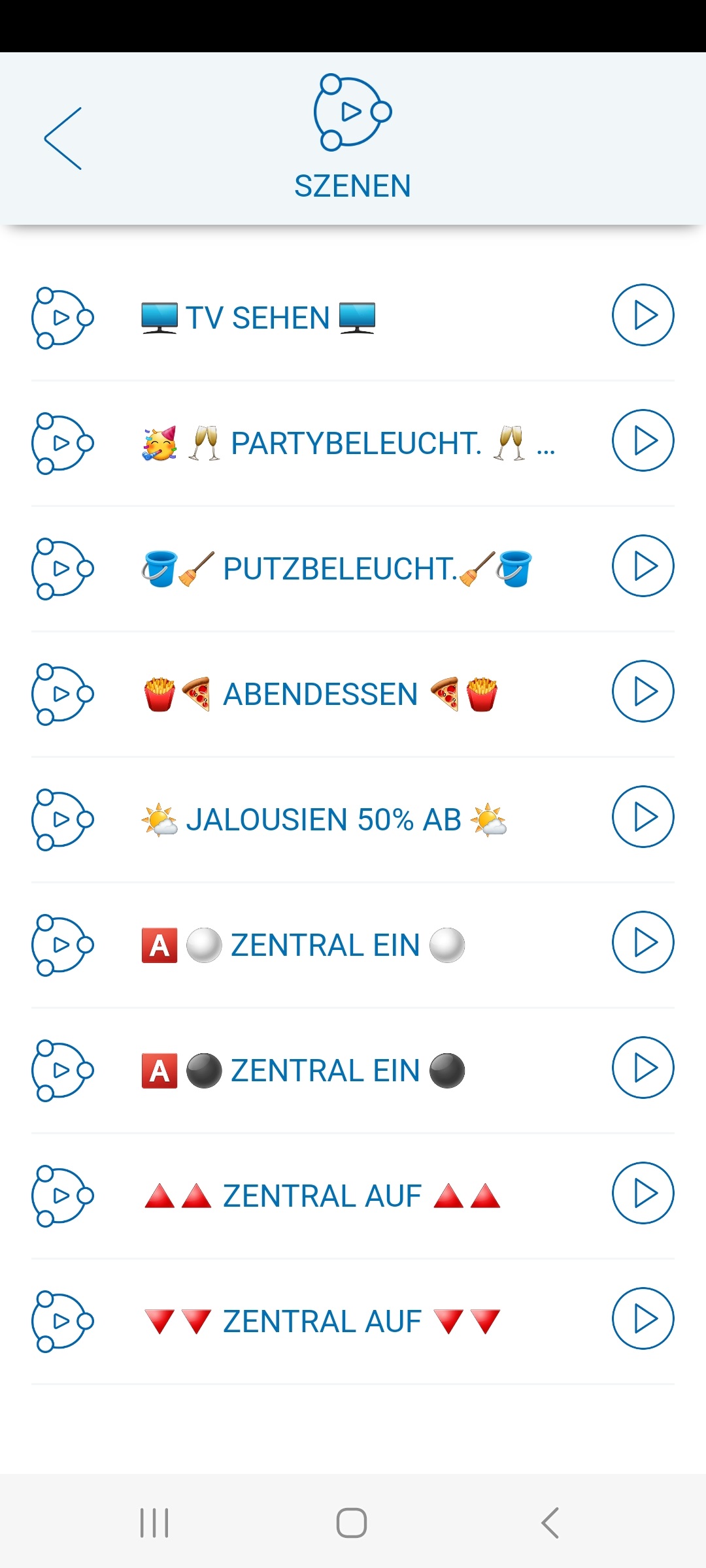The height and width of the screenshot is (1568, 706).
Task: Run ZENTRAL EIN with white circles
Action: click(x=643, y=942)
